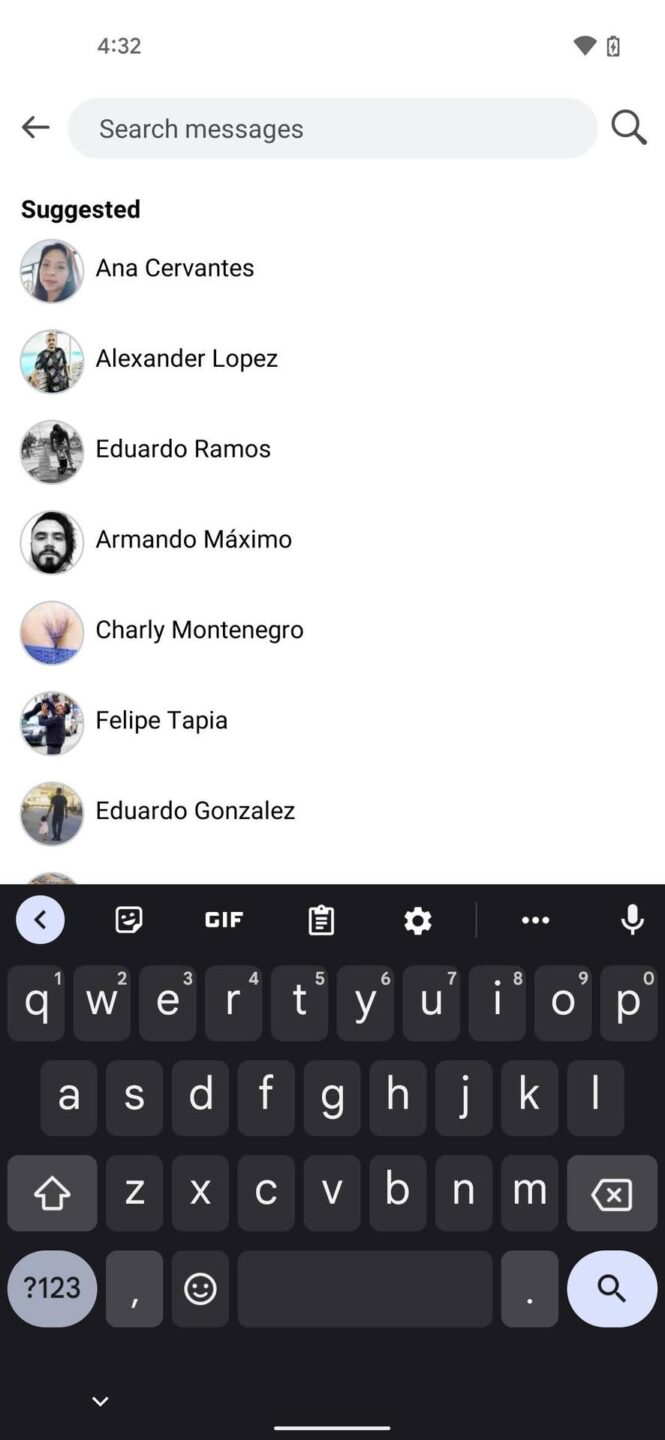Screen dimensions: 665x1440
Task: Select Alexander Lopez from suggestions
Action: pos(186,358)
